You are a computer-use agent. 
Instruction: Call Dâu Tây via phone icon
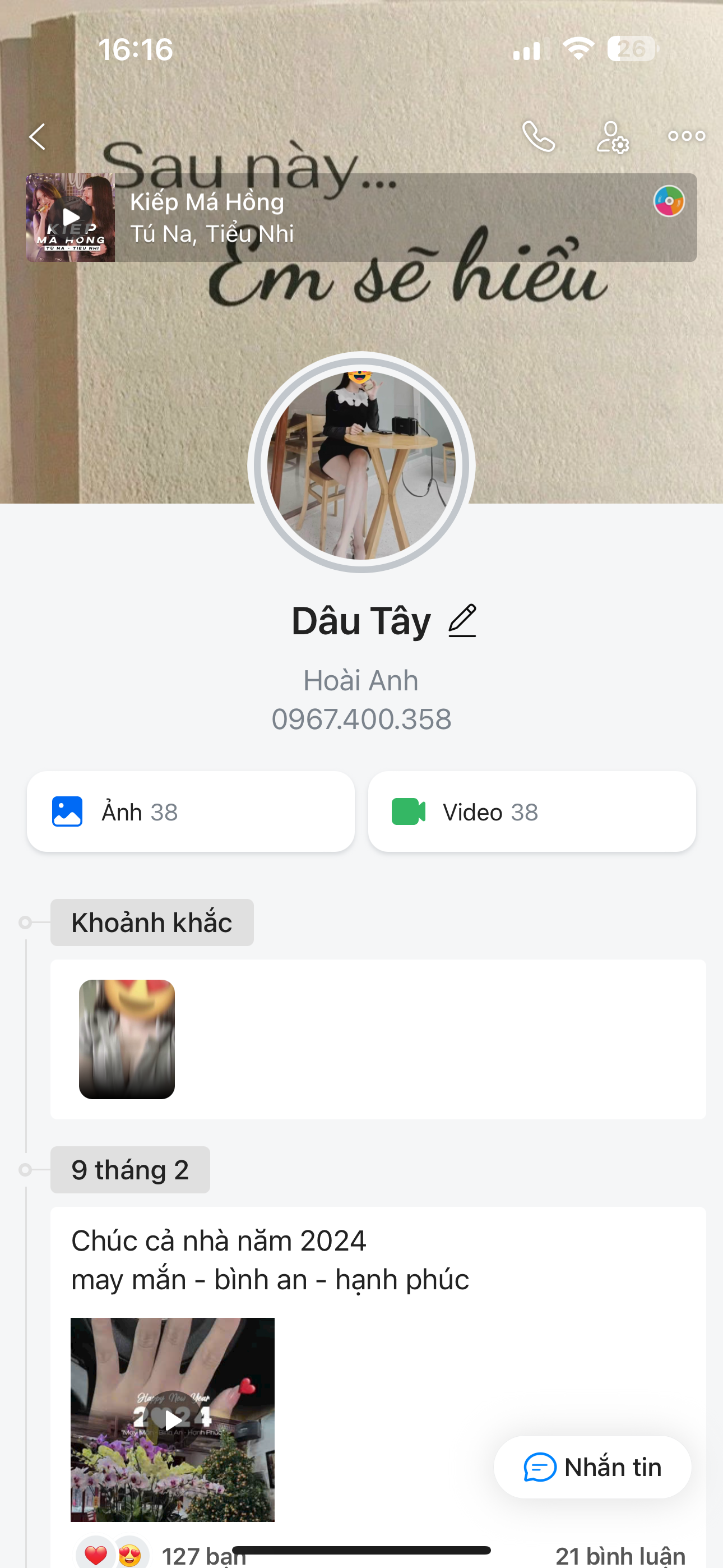[539, 136]
